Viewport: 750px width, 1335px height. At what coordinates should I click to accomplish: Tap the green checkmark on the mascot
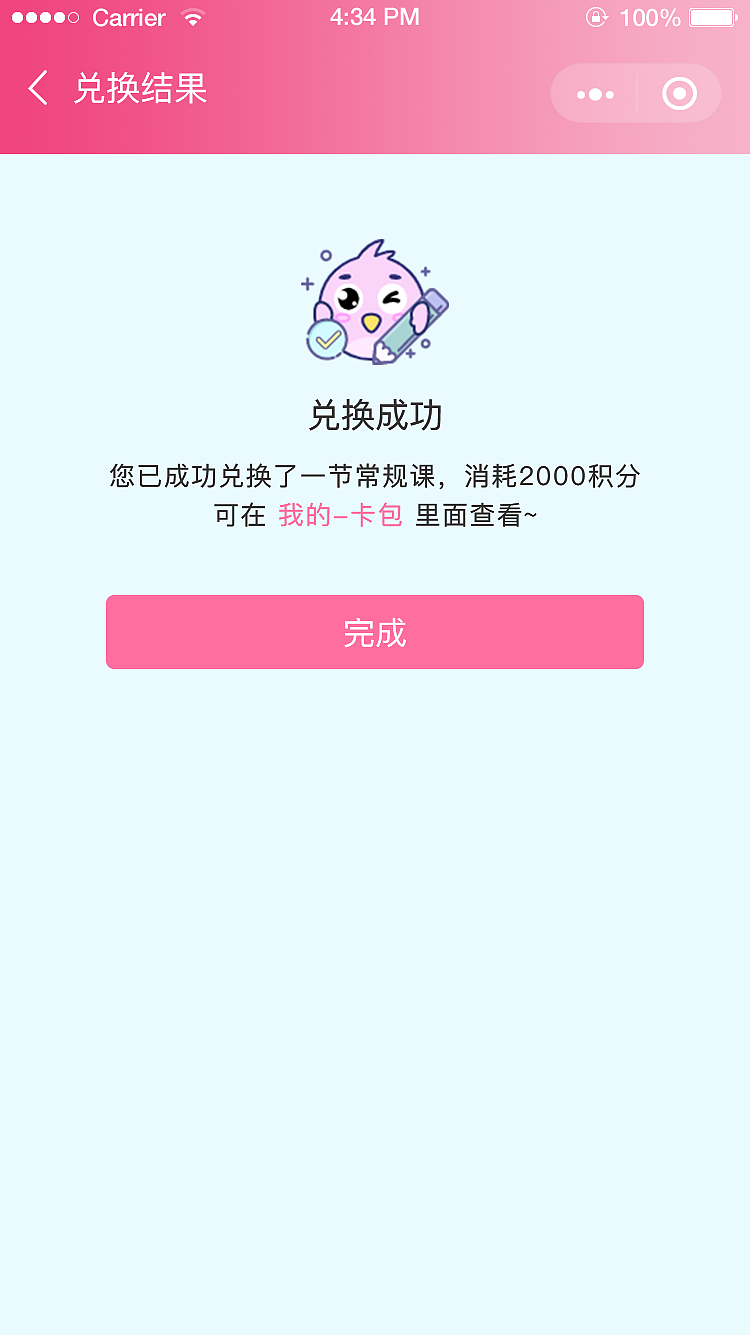pos(326,341)
